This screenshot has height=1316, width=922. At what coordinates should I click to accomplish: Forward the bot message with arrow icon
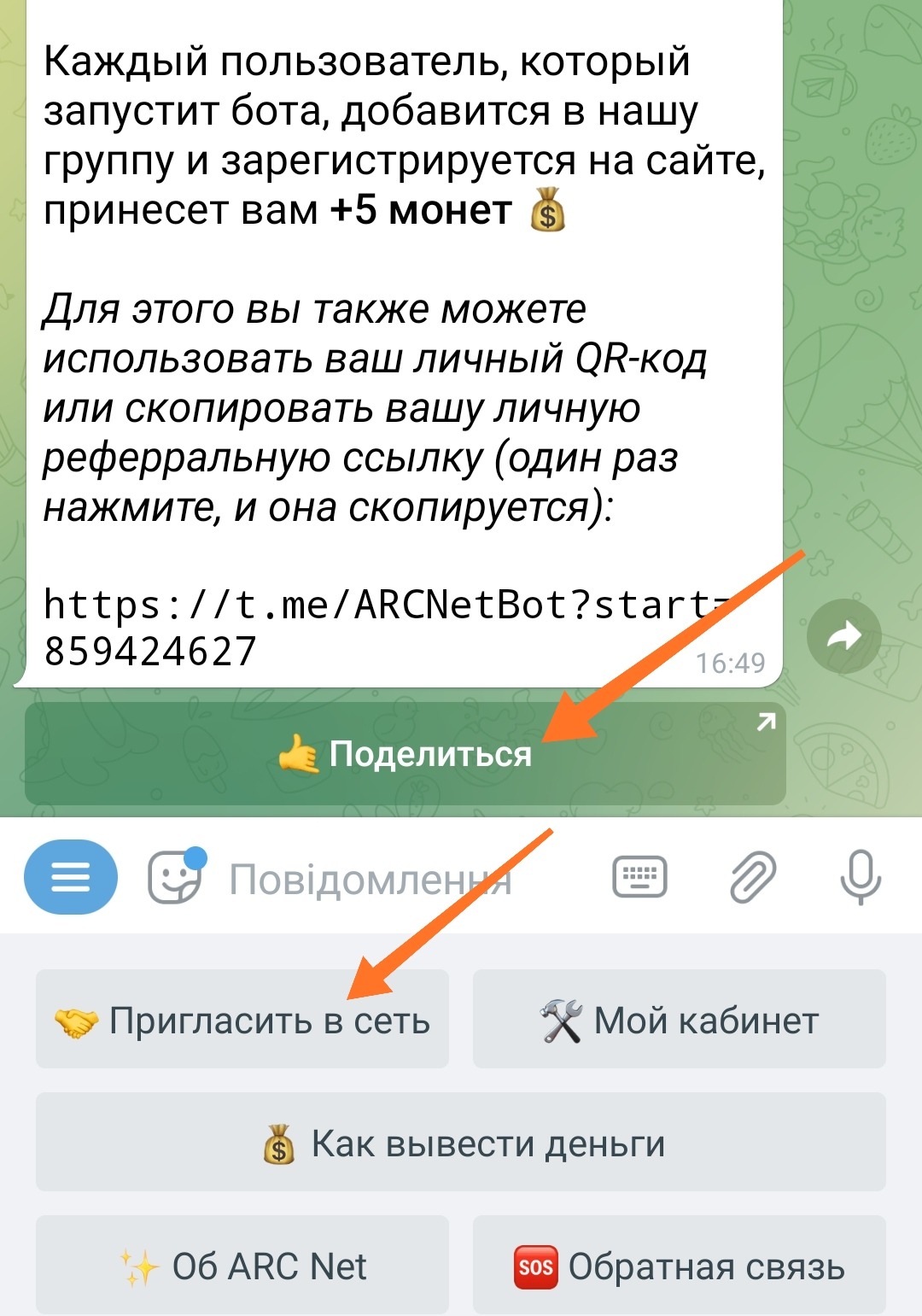[x=843, y=636]
